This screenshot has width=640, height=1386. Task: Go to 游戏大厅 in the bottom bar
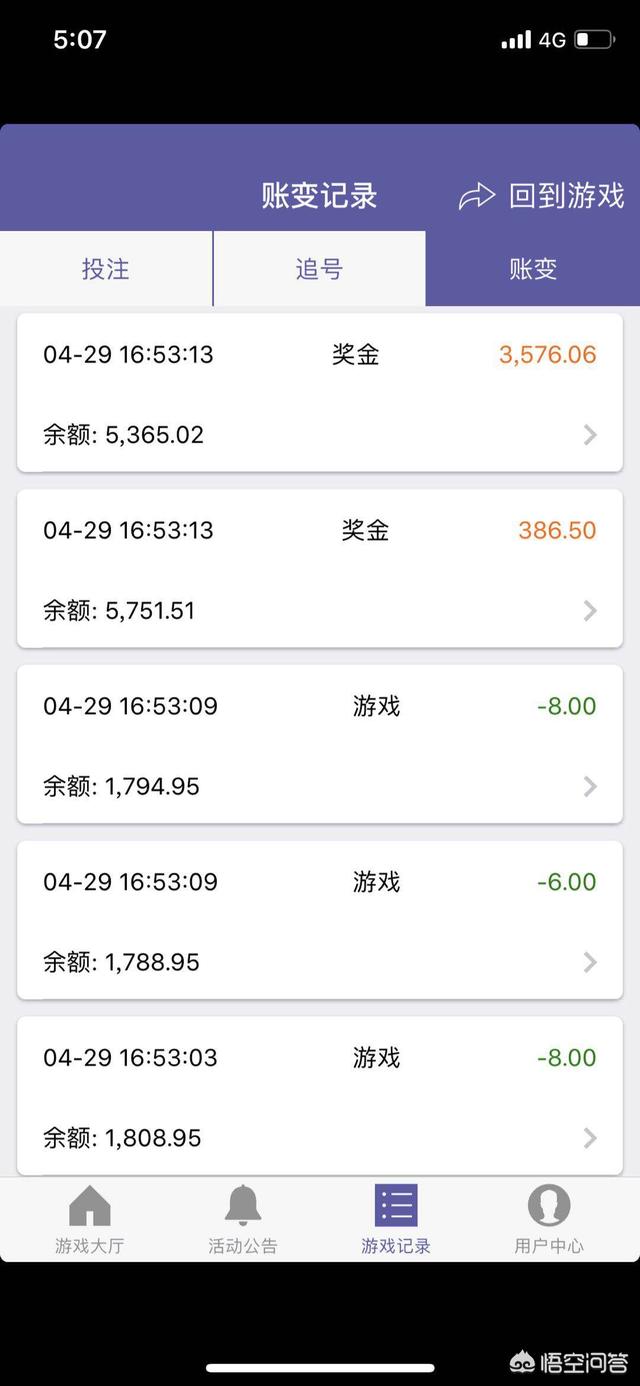coord(89,1220)
